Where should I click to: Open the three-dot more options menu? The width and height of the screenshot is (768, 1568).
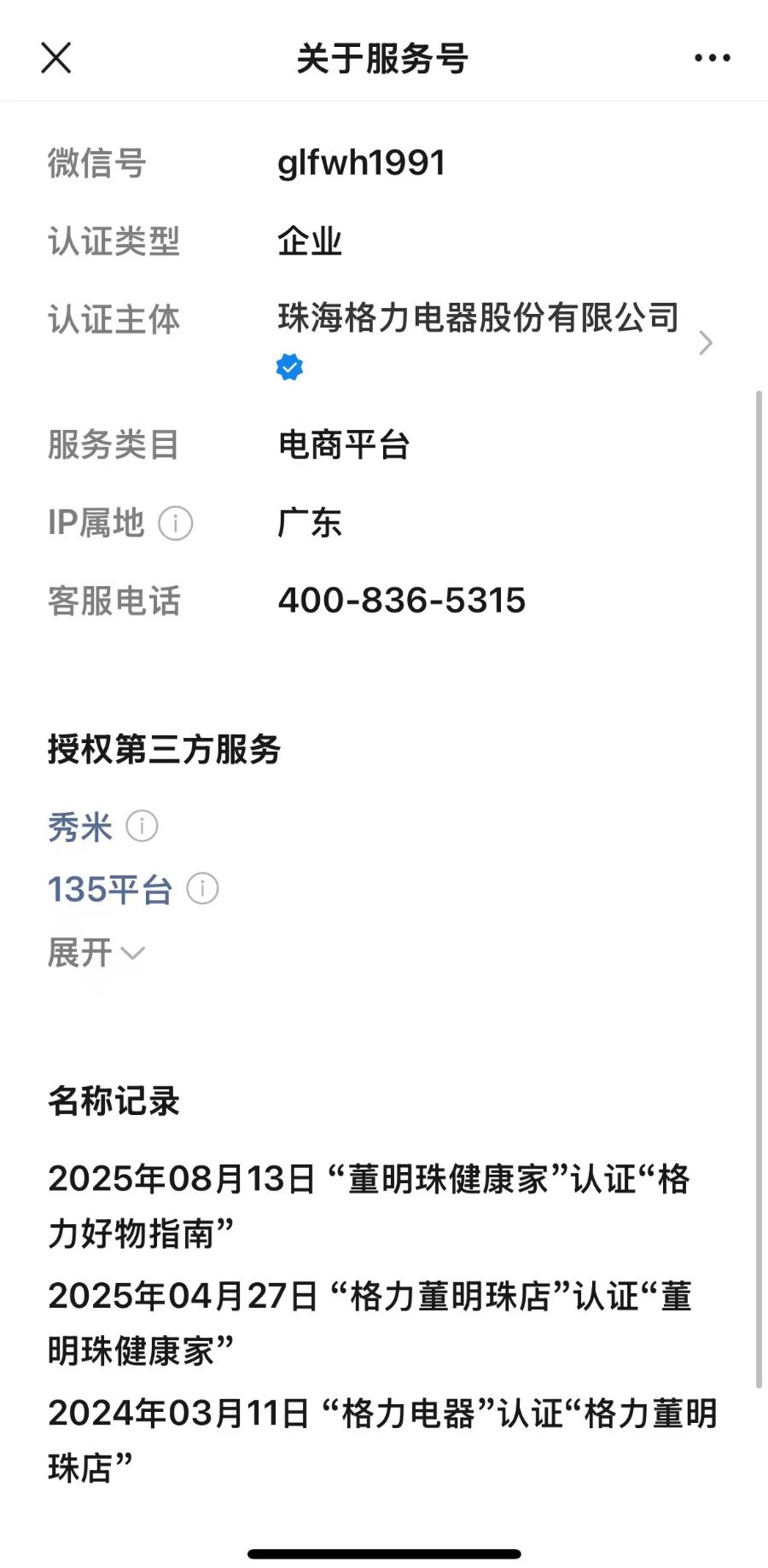(x=712, y=58)
